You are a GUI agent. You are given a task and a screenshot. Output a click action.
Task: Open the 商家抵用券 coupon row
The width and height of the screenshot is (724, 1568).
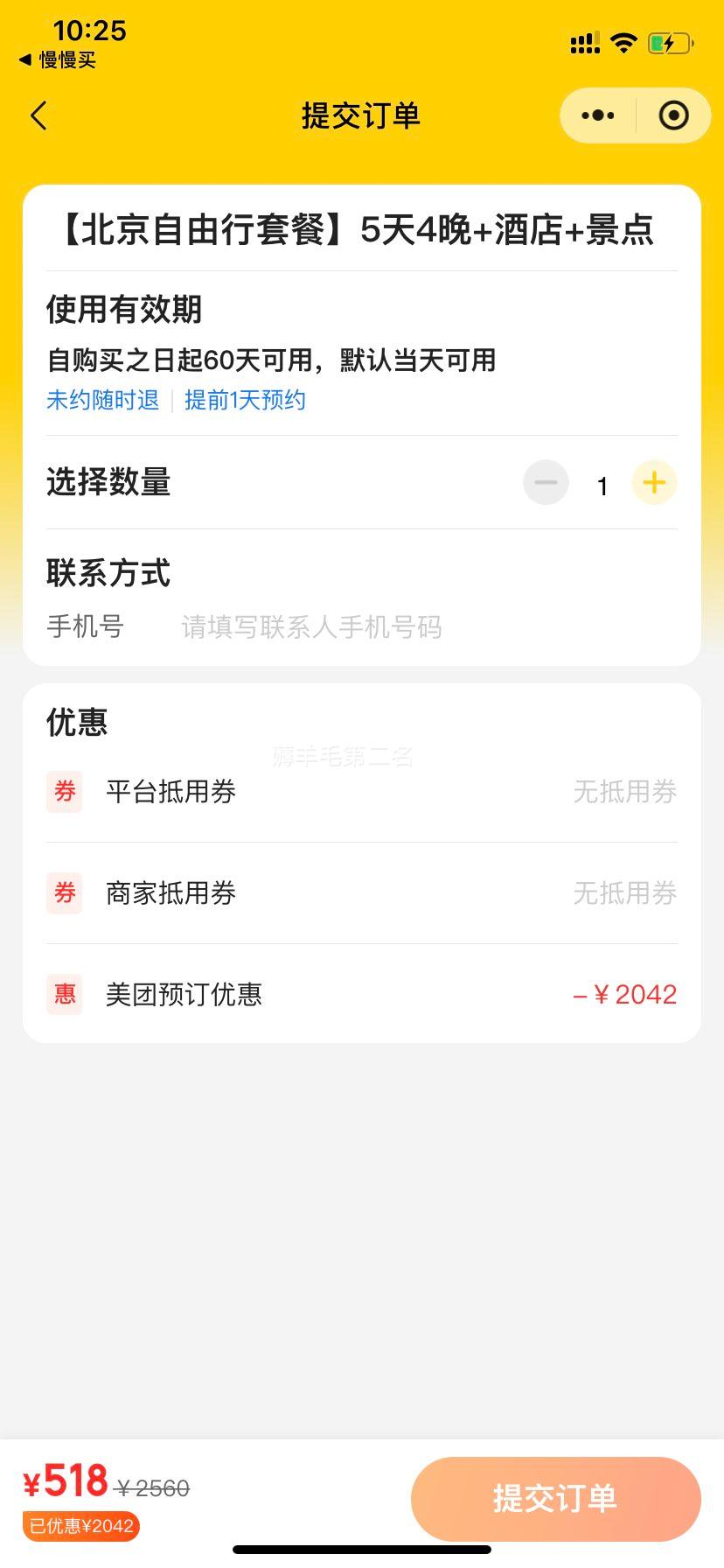click(x=362, y=893)
